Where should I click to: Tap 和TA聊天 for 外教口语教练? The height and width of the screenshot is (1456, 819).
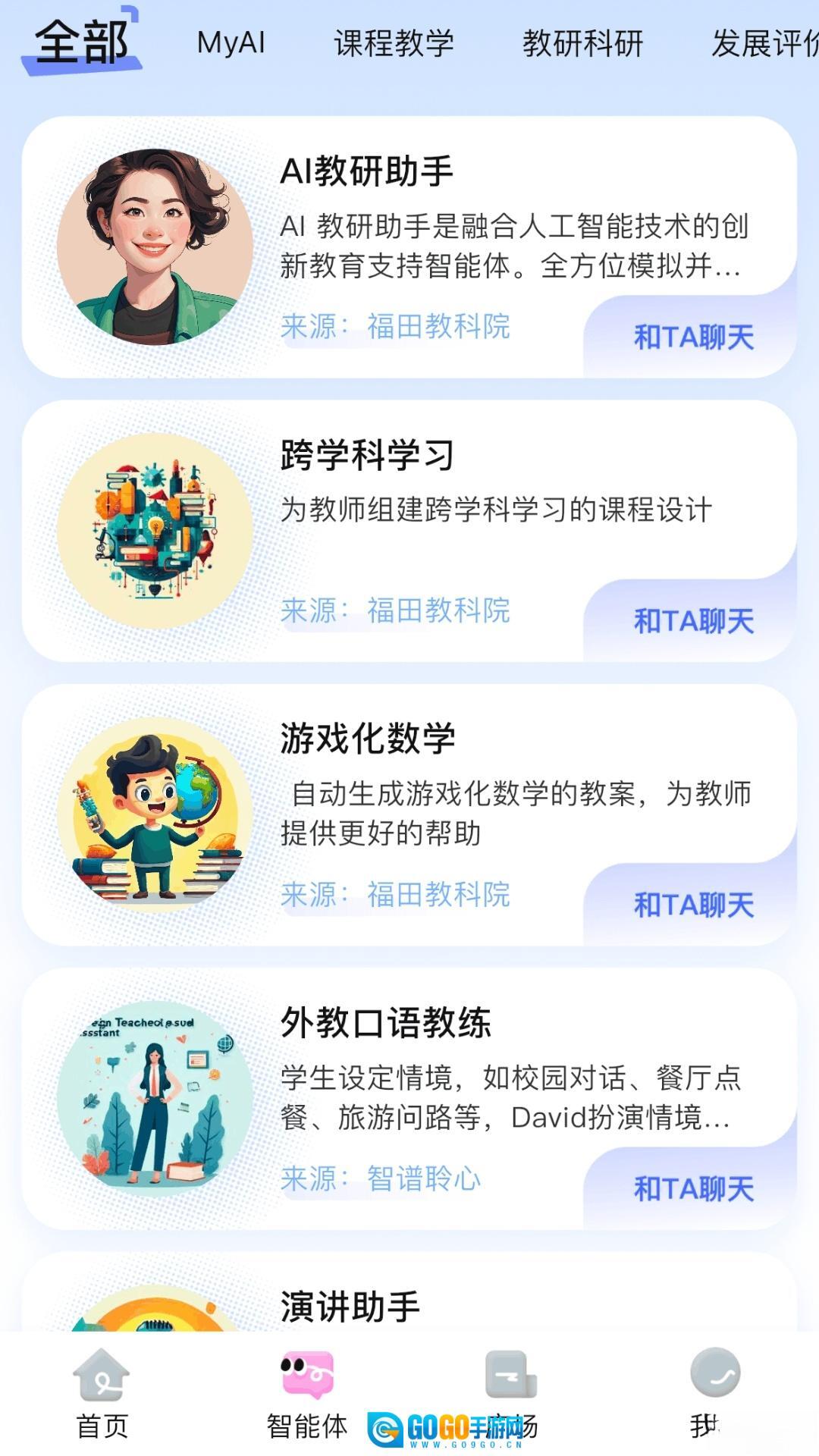(693, 1188)
